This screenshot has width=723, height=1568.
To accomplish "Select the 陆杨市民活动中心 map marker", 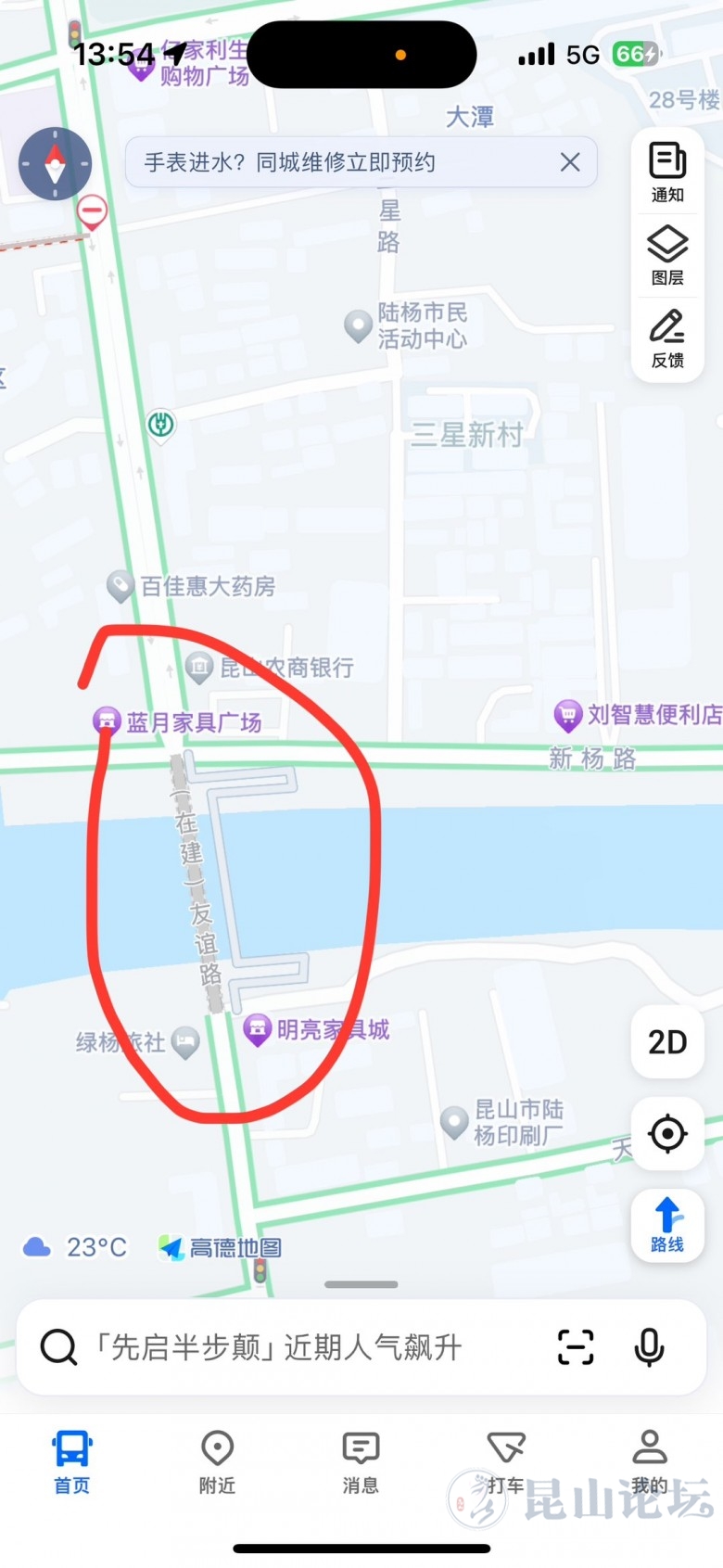I will (358, 325).
